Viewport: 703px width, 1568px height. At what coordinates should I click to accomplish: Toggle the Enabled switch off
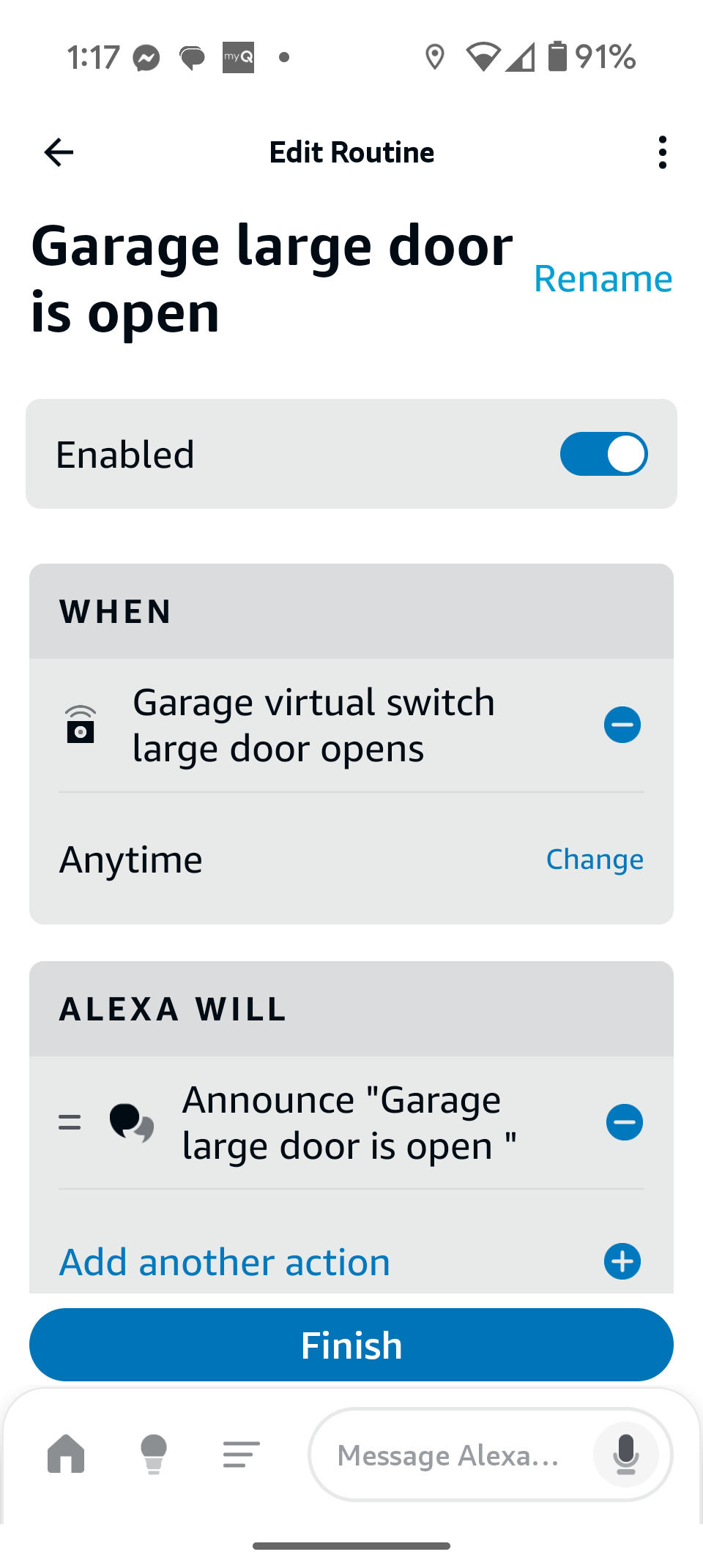[x=604, y=454]
